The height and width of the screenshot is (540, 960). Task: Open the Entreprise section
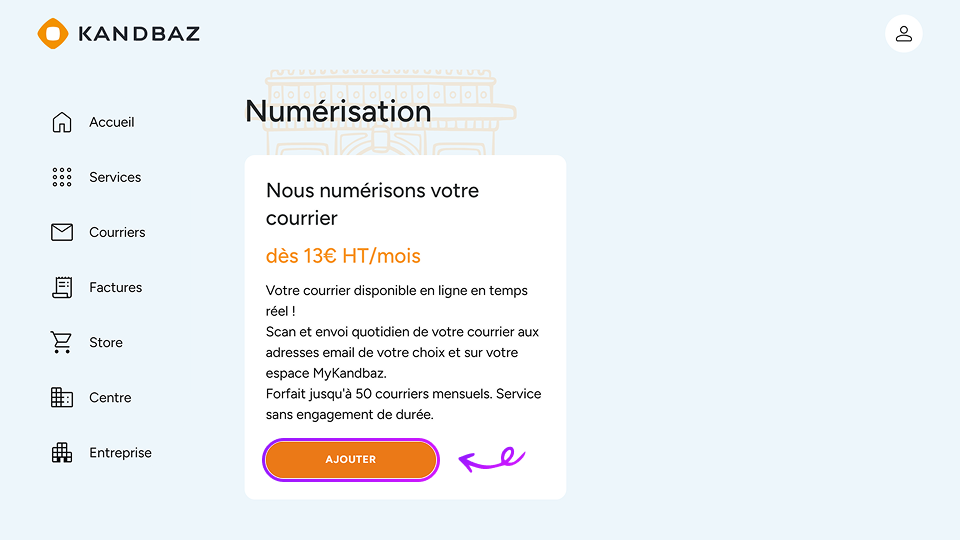click(x=119, y=452)
